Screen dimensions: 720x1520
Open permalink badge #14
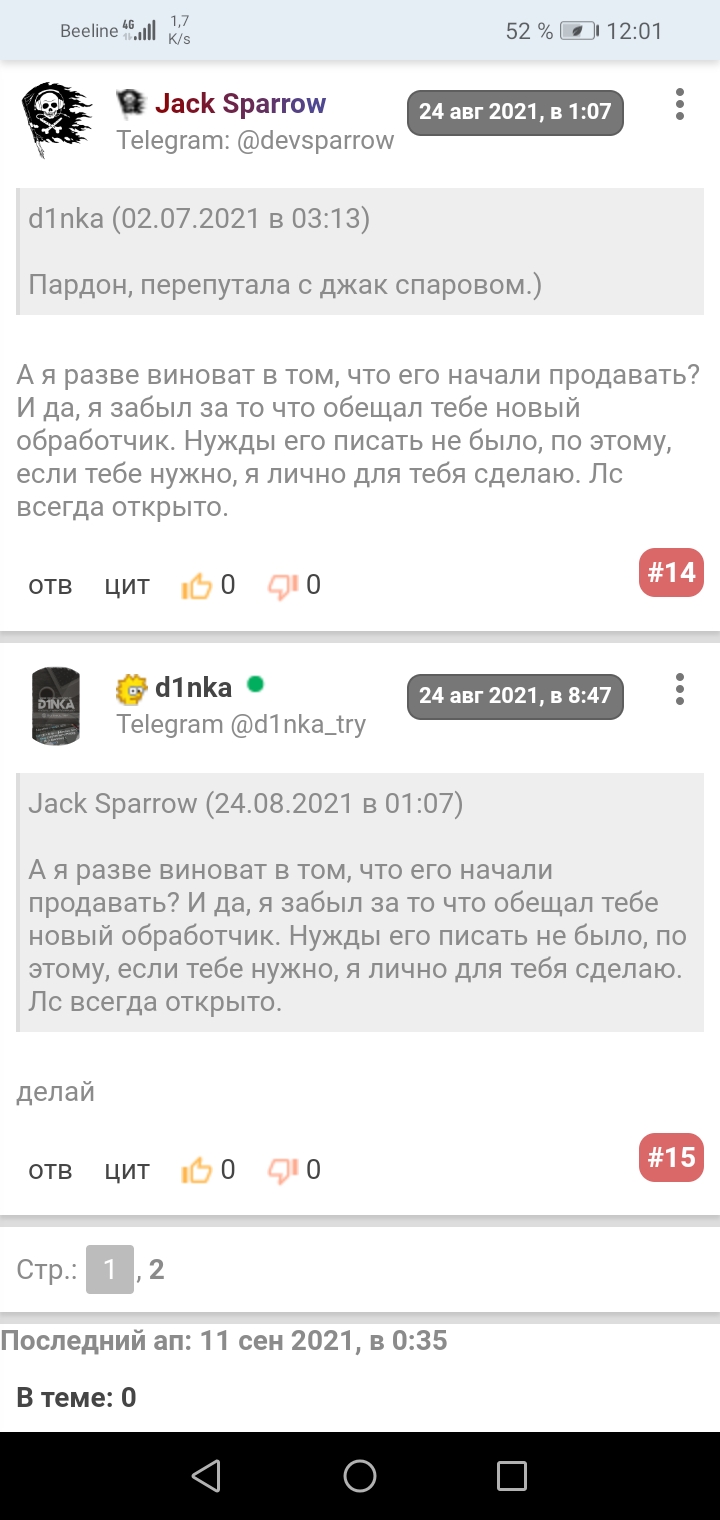(671, 572)
